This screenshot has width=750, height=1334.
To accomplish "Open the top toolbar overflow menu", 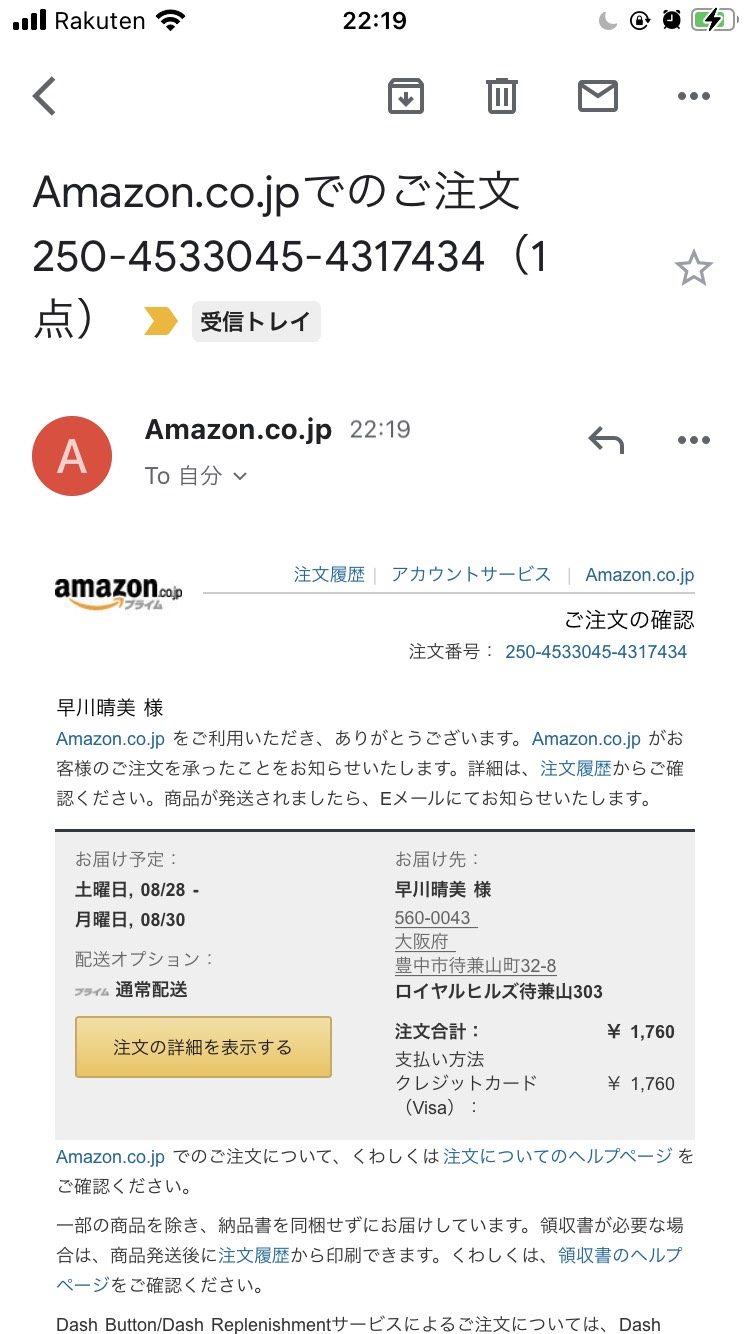I will click(x=693, y=97).
